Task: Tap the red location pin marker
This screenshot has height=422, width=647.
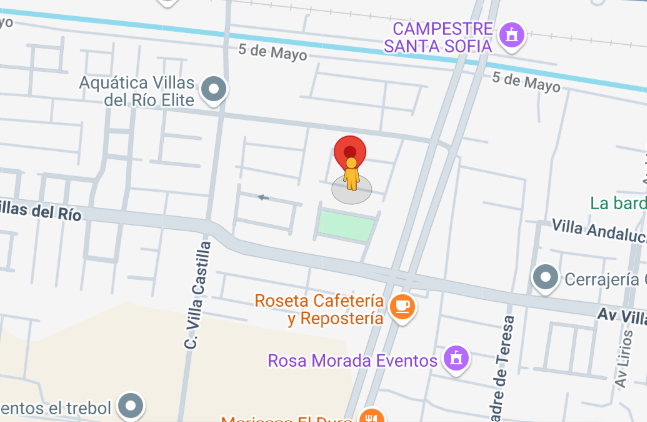Action: click(350, 151)
